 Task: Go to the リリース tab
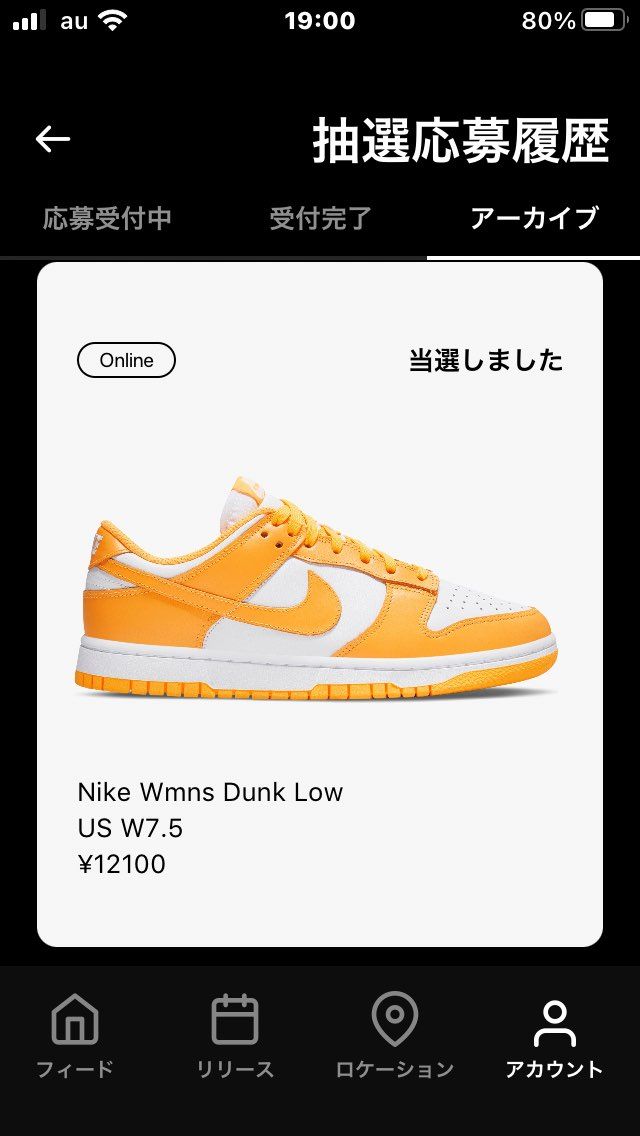pos(235,1037)
